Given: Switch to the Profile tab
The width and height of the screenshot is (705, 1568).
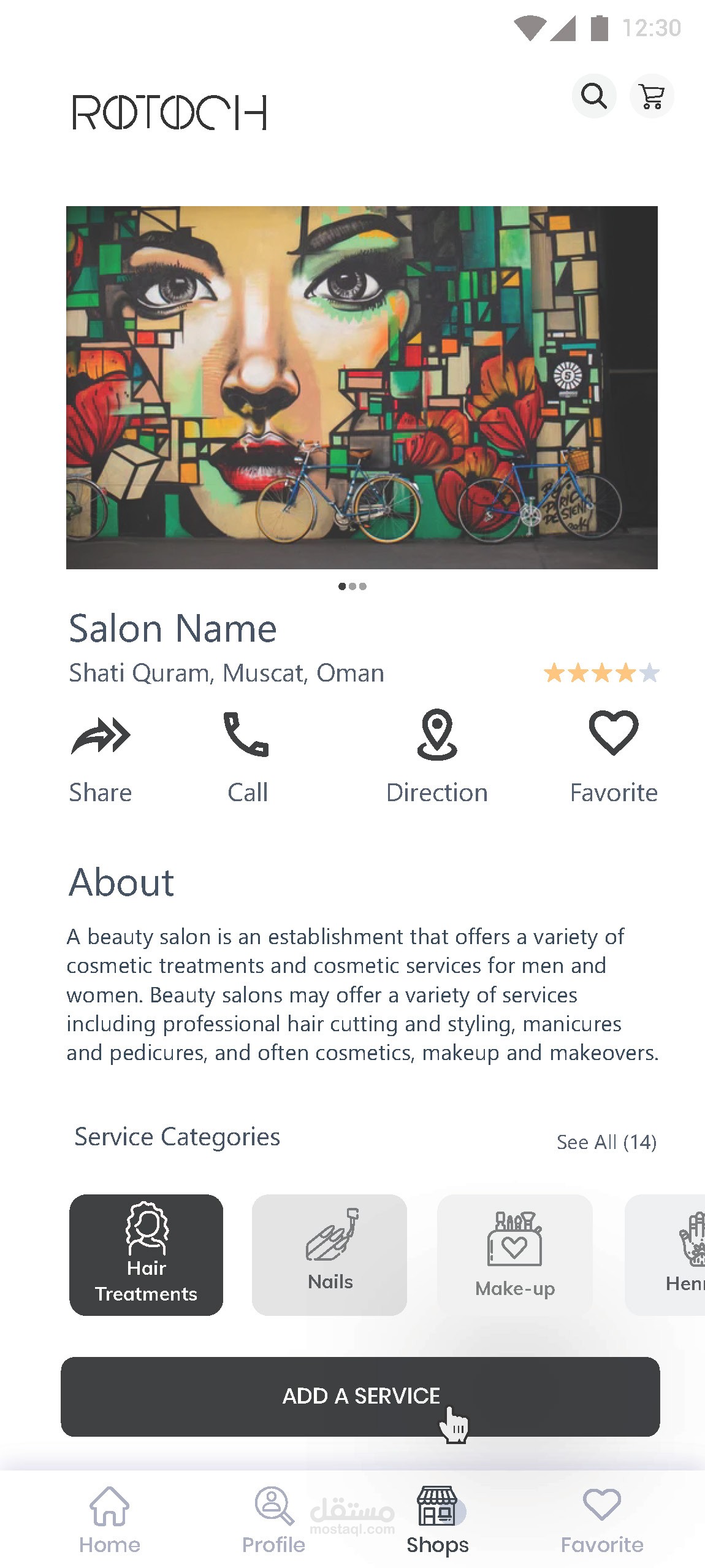Looking at the screenshot, I should (273, 1520).
